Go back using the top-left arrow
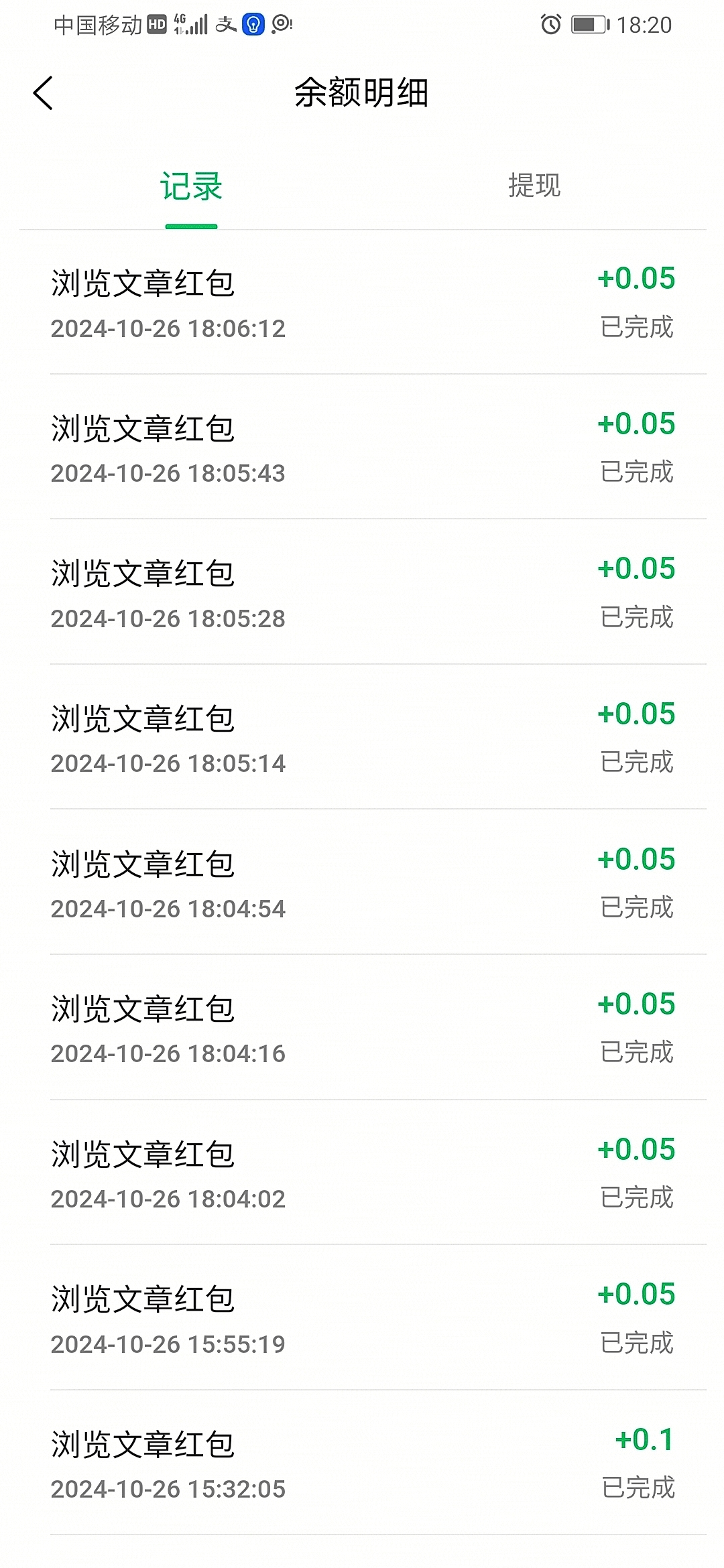Viewport: 724px width, 1568px height. click(x=43, y=92)
